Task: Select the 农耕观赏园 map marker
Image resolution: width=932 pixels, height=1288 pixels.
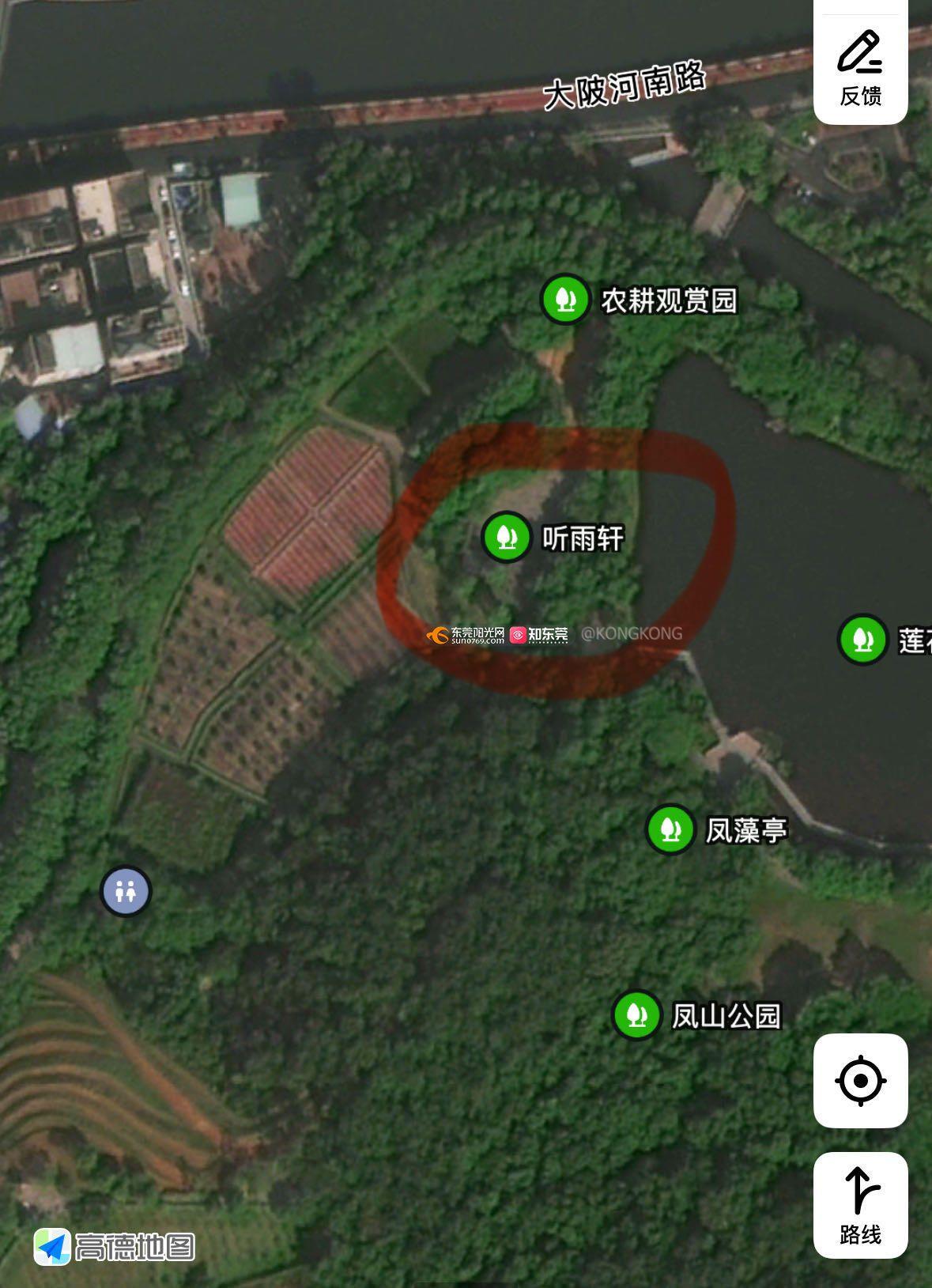Action: (x=564, y=299)
